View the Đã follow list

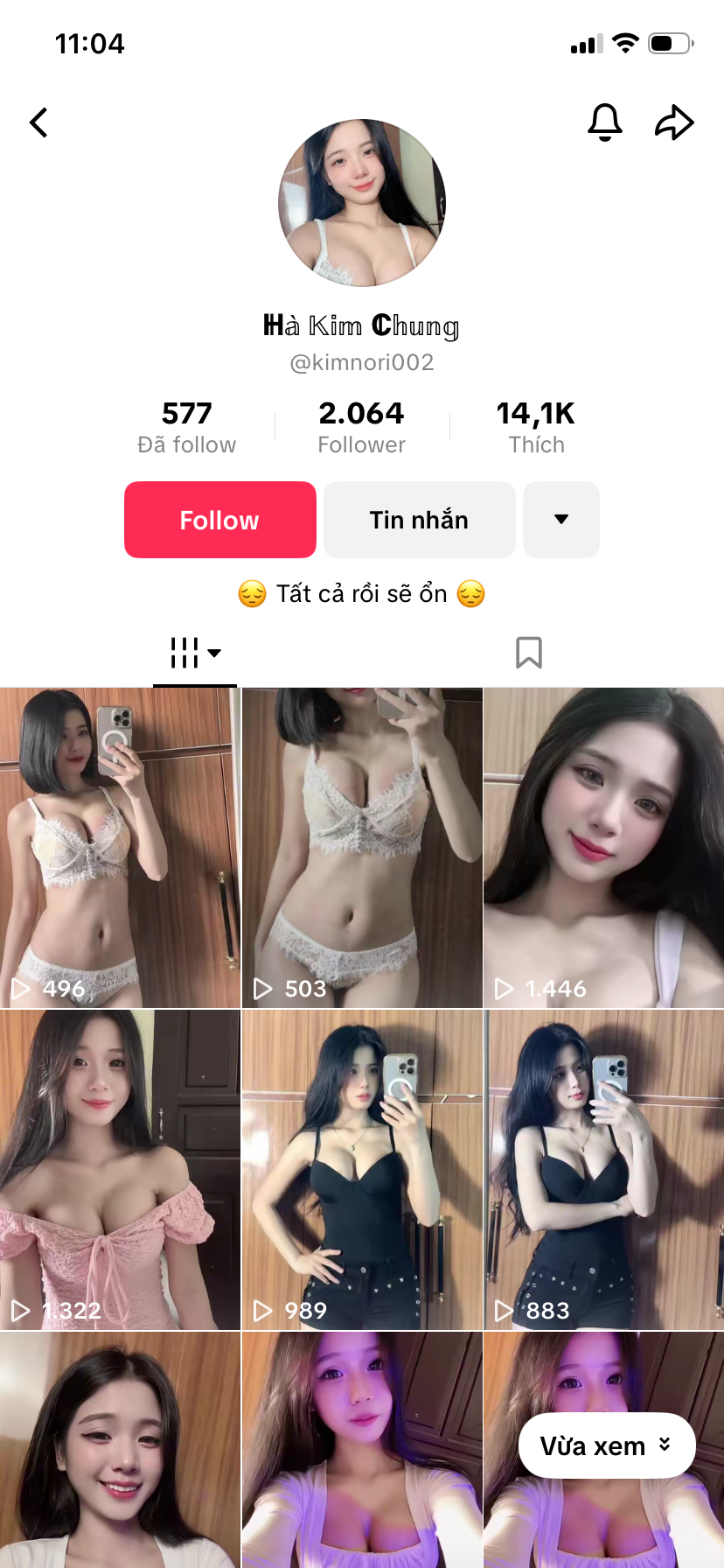pyautogui.click(x=186, y=427)
